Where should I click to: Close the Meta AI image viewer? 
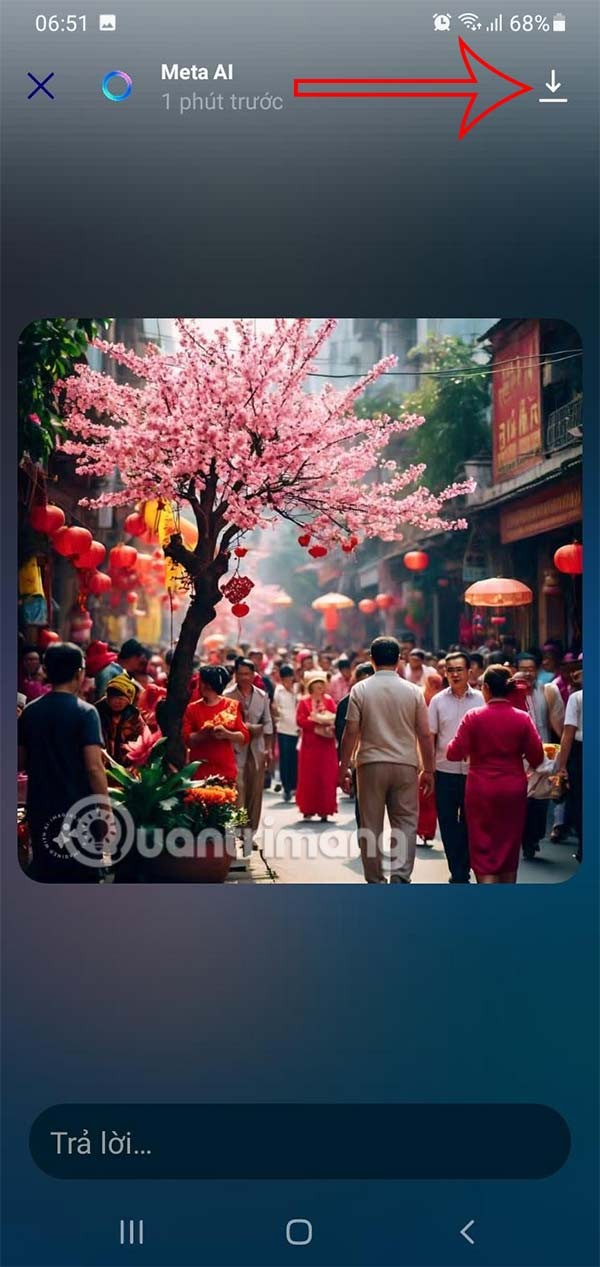click(x=41, y=86)
